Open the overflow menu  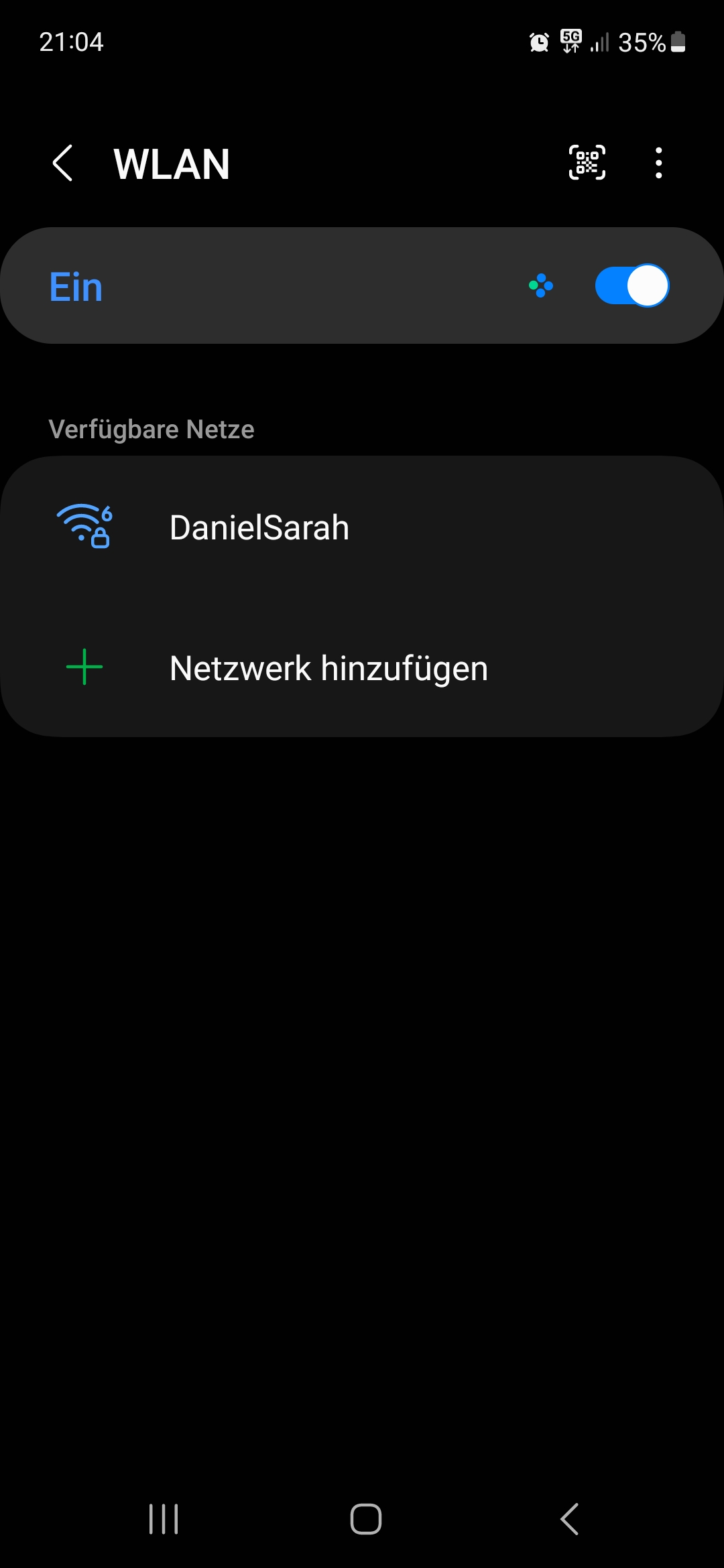click(658, 163)
